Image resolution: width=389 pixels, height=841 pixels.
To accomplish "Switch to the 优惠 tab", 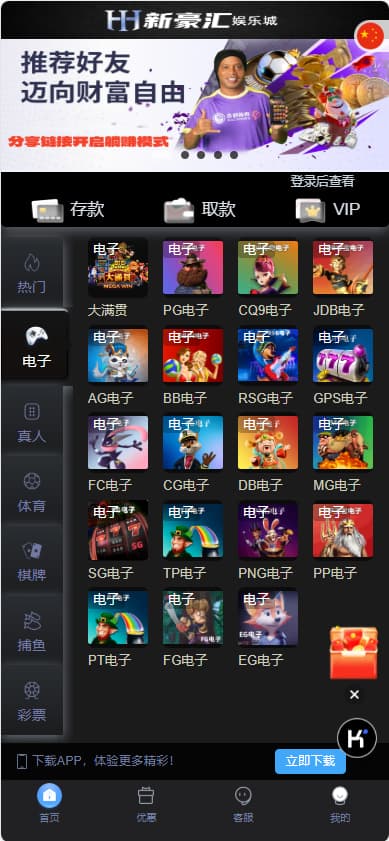I will click(x=146, y=803).
